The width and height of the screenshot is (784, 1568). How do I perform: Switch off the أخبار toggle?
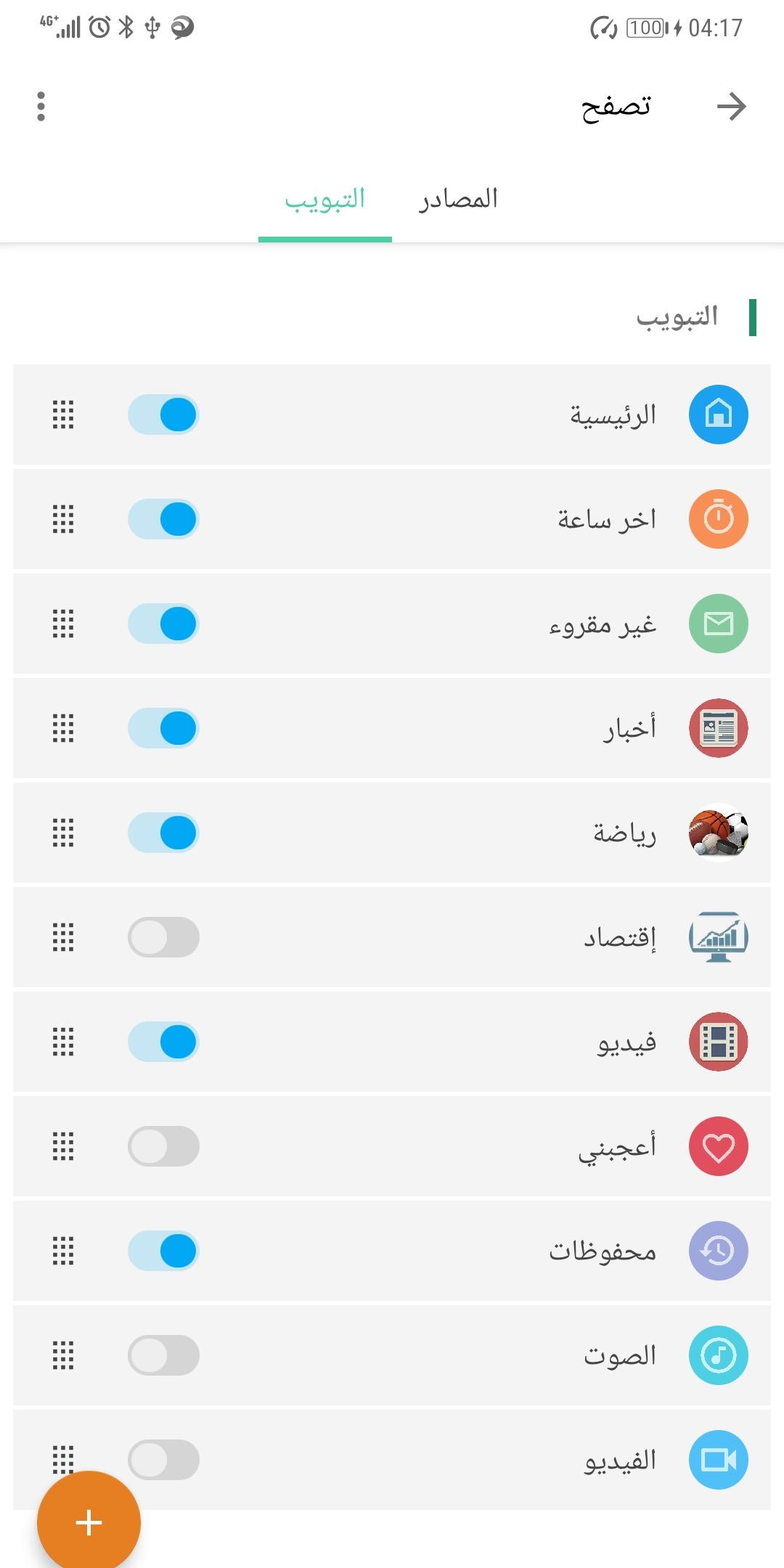(163, 729)
